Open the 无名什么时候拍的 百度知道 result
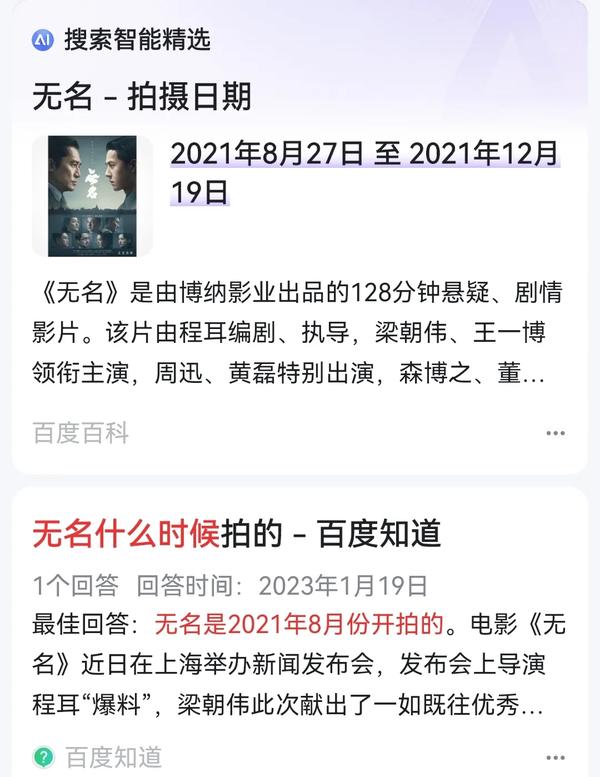The height and width of the screenshot is (777, 600). 237,534
